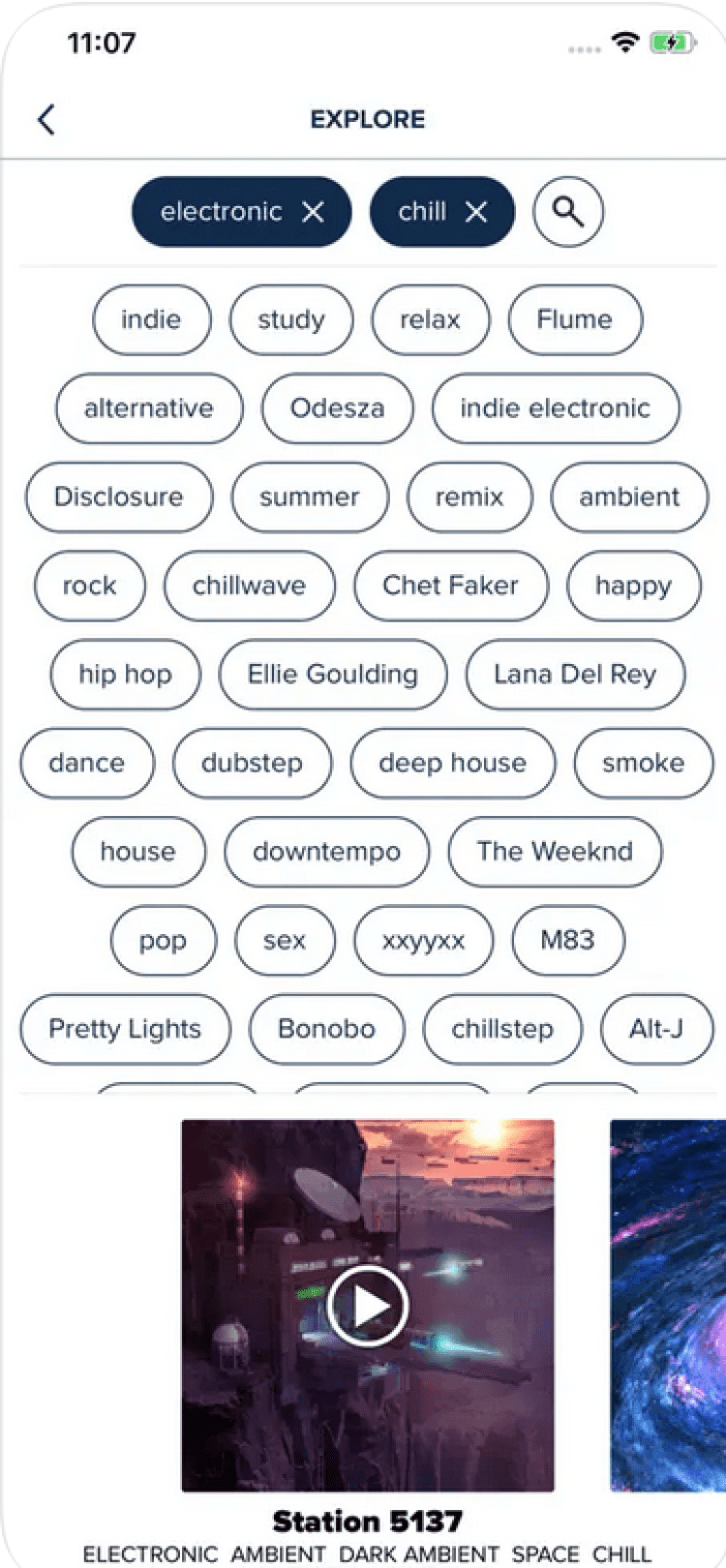Add the hip hop tag
The height and width of the screenshot is (1568, 726).
coord(125,675)
